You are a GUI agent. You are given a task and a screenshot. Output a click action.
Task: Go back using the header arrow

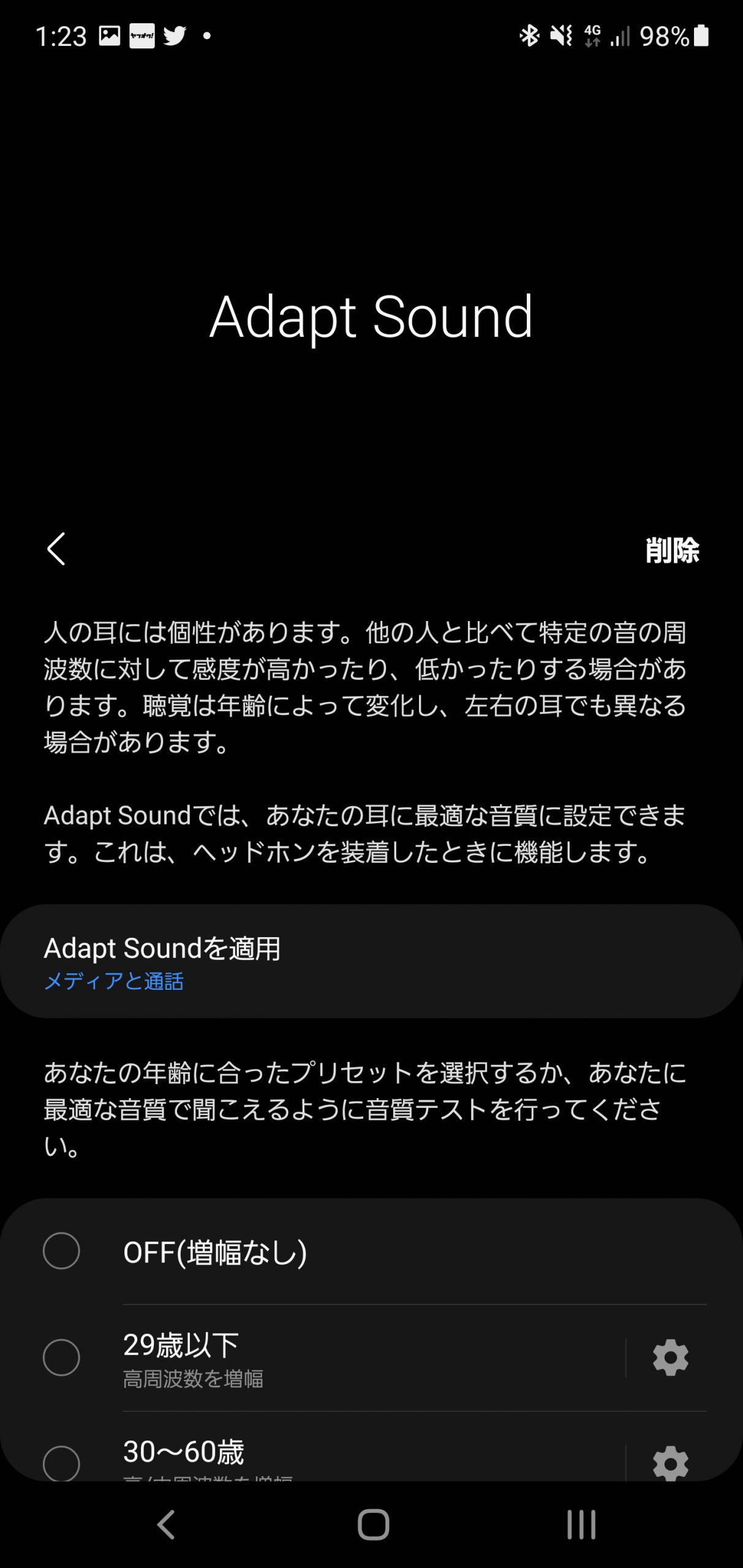click(x=56, y=549)
